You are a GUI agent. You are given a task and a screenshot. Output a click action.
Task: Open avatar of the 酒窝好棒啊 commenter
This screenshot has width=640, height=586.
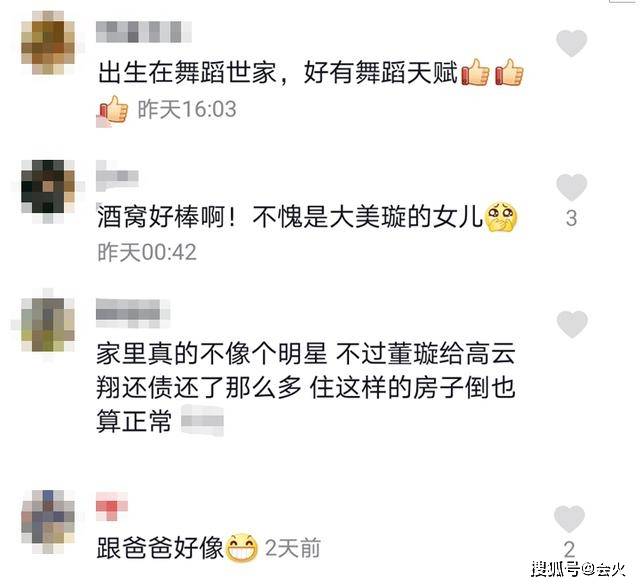coord(47,187)
